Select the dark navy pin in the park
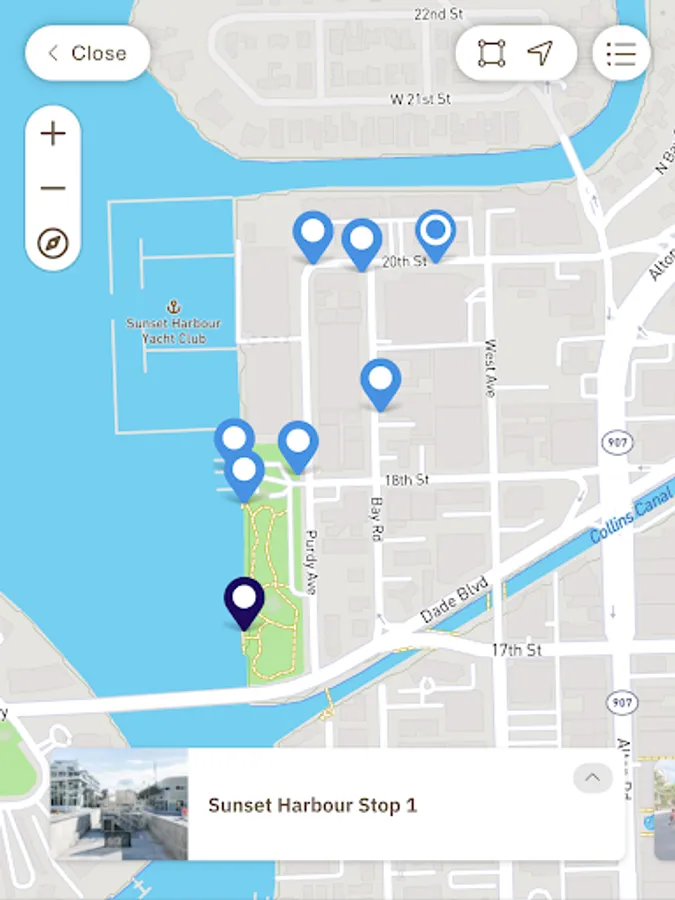 tap(244, 604)
